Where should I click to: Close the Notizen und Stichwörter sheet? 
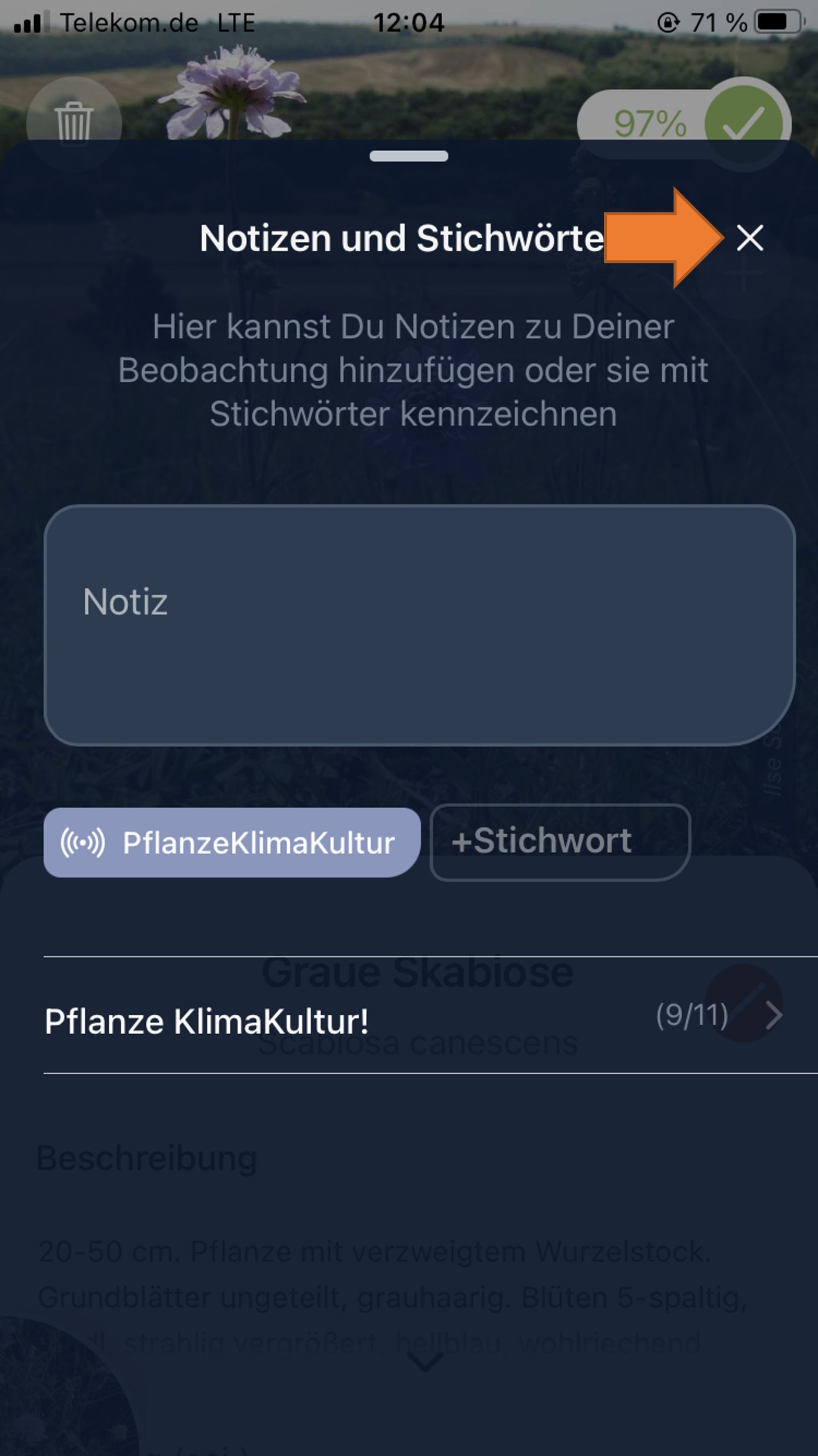750,238
